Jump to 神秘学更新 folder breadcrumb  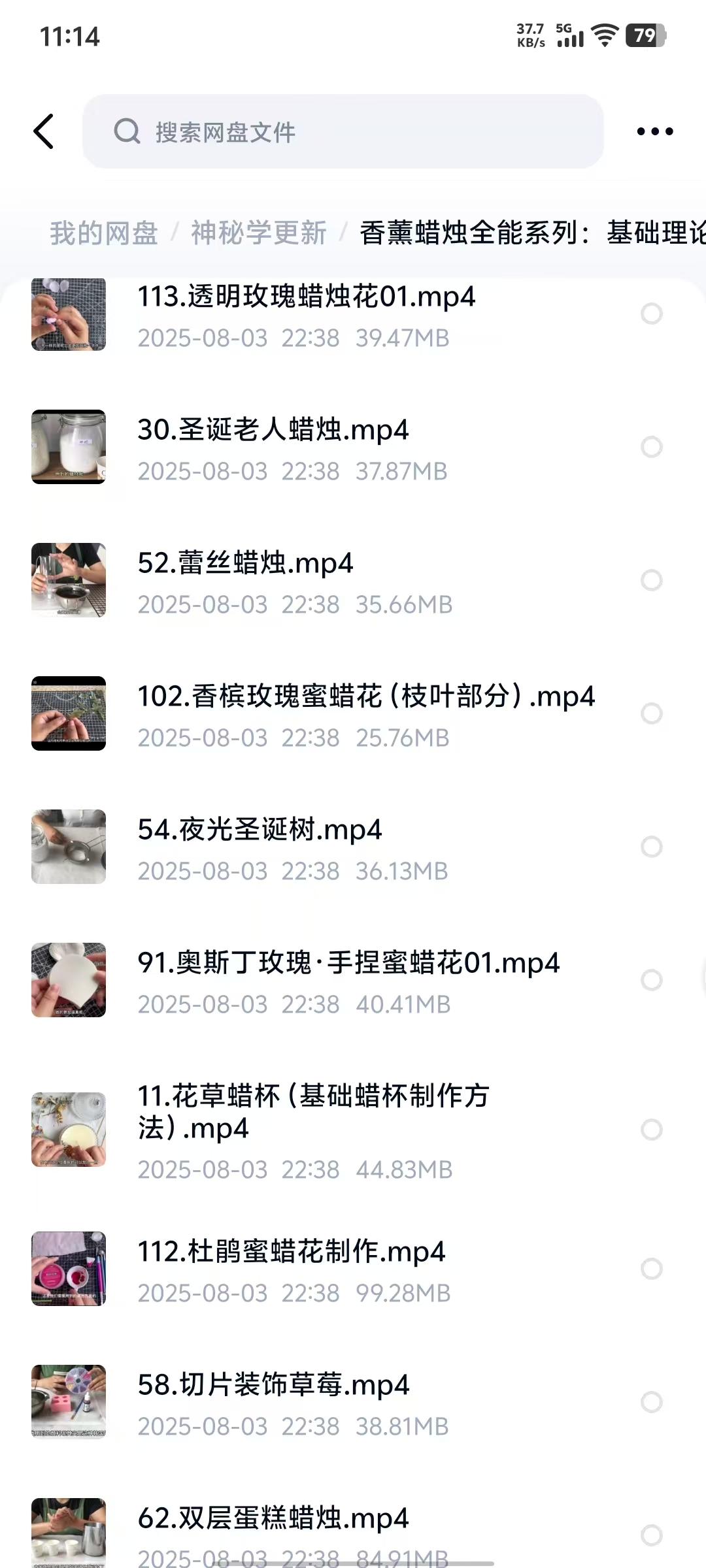(258, 233)
